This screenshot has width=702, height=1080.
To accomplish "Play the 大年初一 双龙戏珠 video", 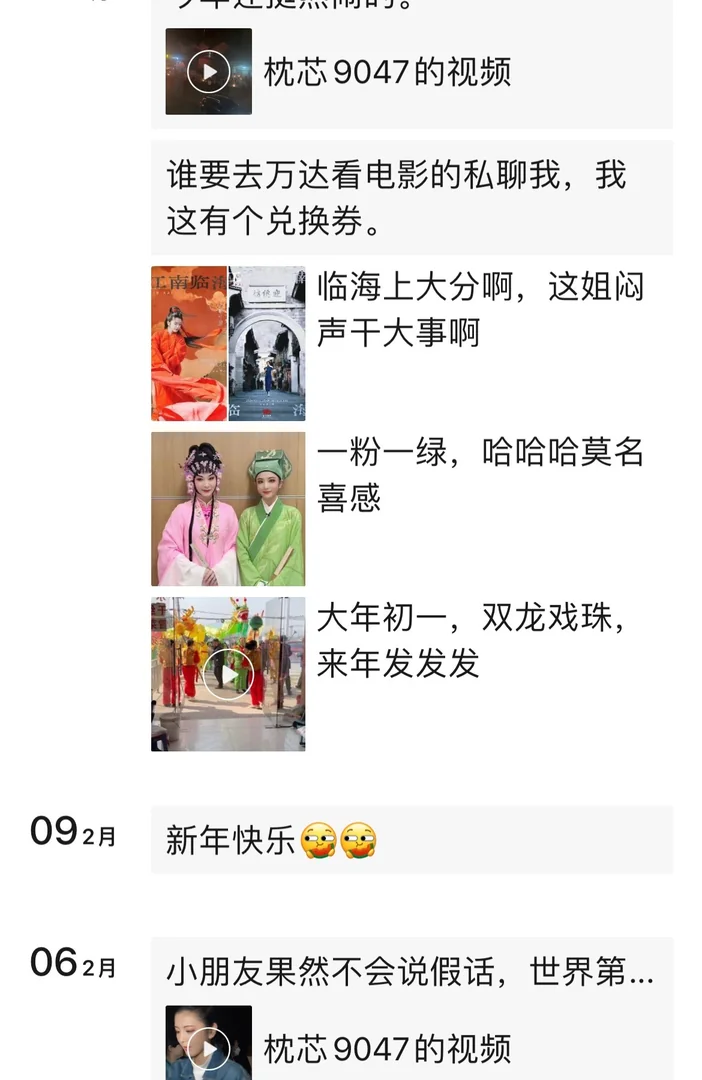I will pyautogui.click(x=228, y=675).
